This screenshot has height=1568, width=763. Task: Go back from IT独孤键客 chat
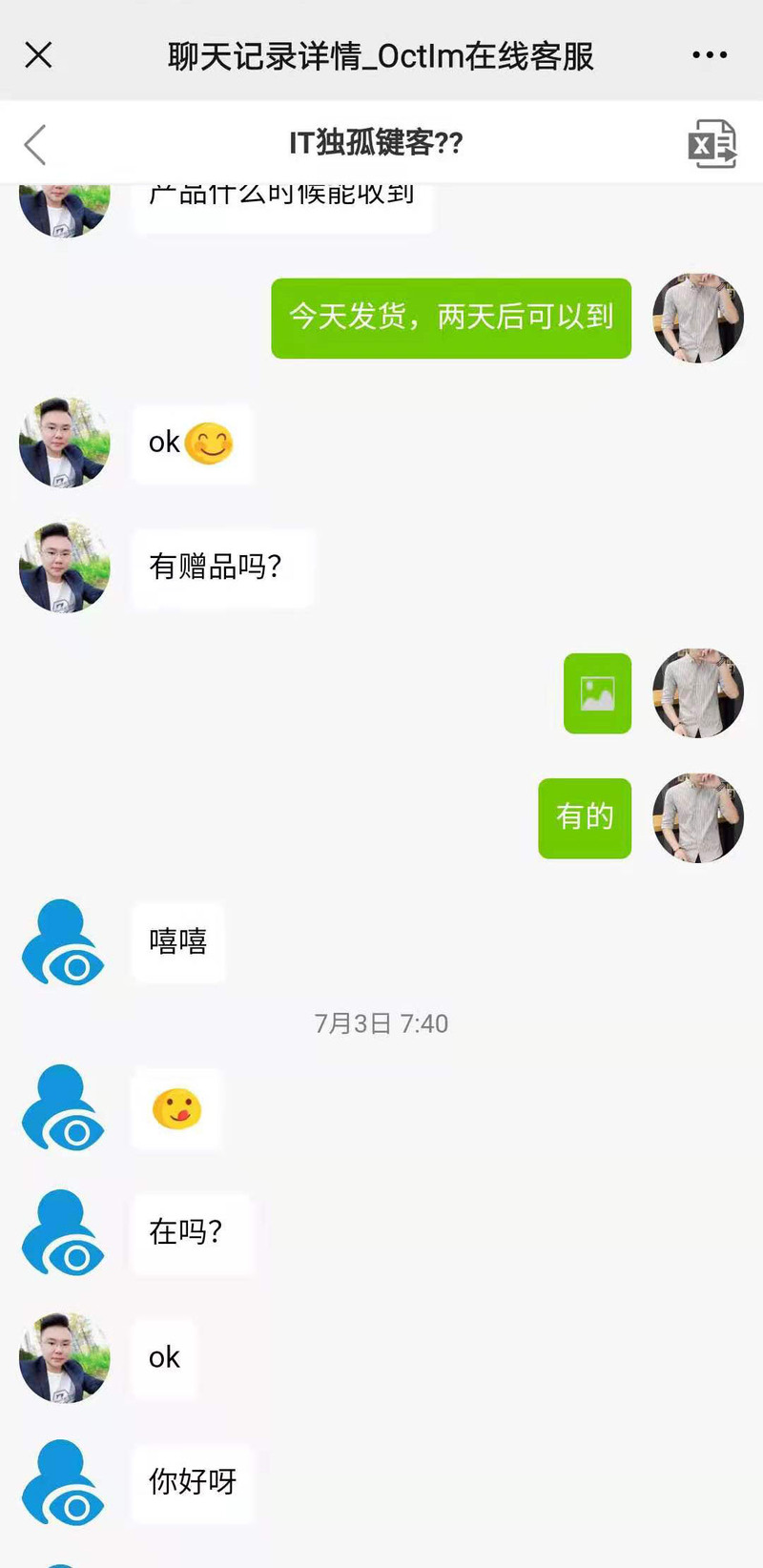point(35,145)
